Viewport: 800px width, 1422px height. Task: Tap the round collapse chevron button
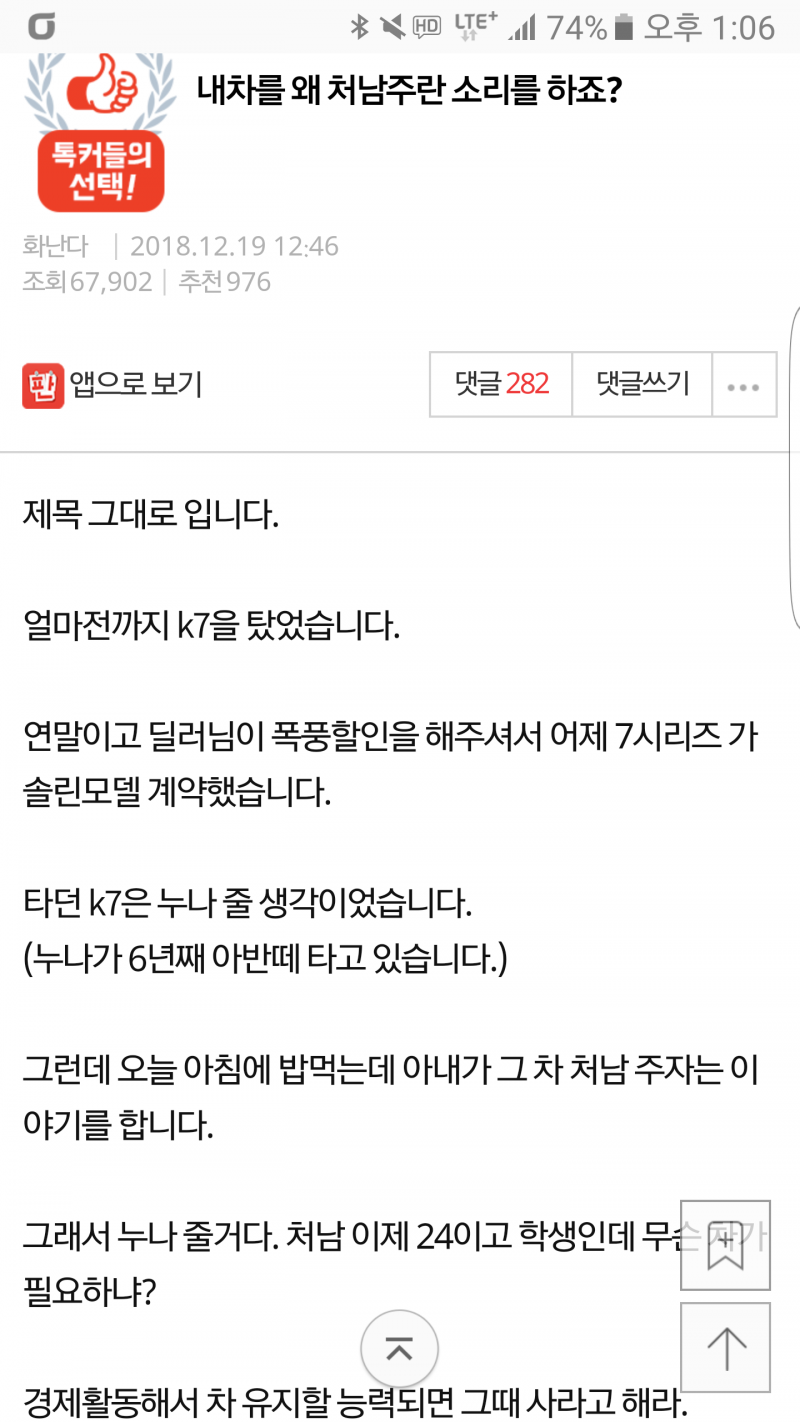(x=399, y=1348)
